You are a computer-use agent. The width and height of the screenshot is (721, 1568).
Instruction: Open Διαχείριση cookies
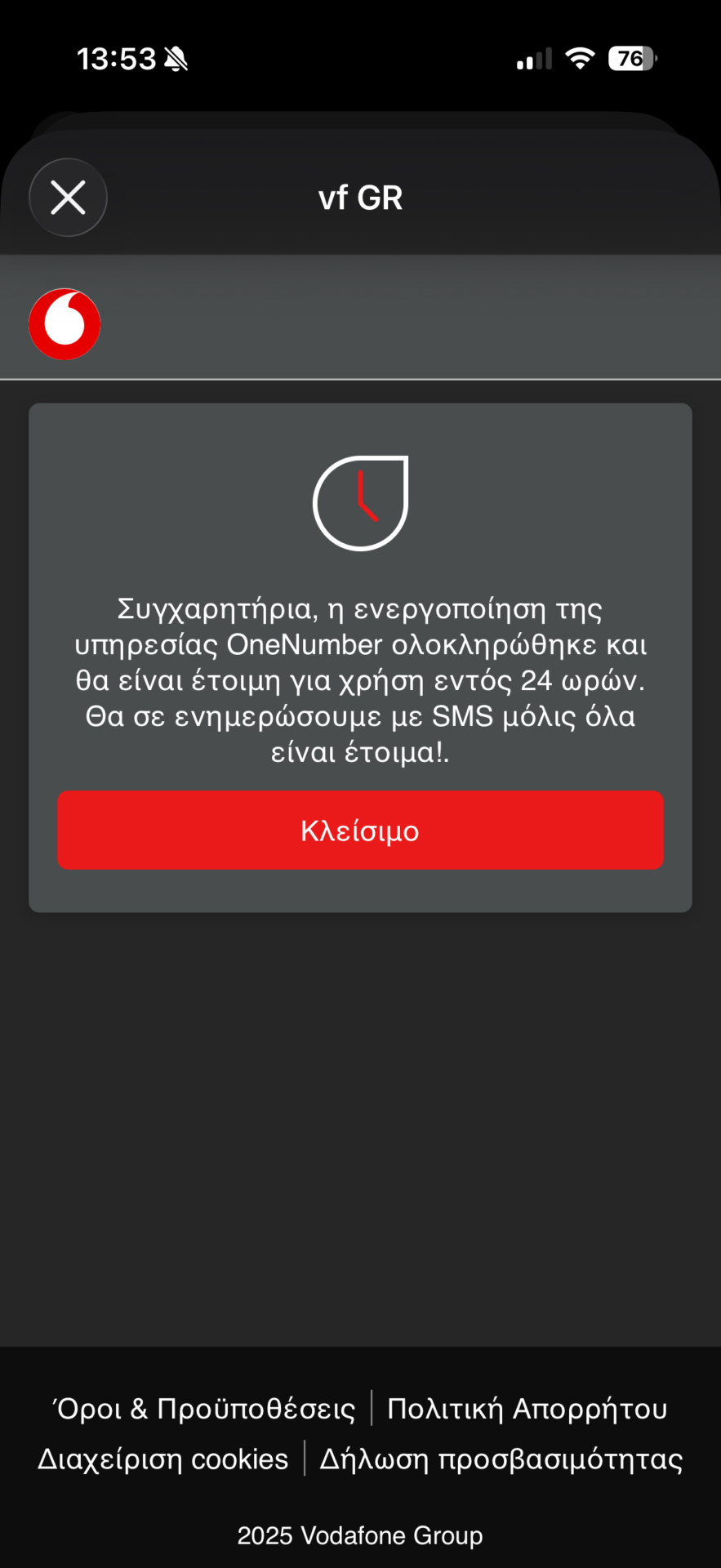pos(162,1459)
